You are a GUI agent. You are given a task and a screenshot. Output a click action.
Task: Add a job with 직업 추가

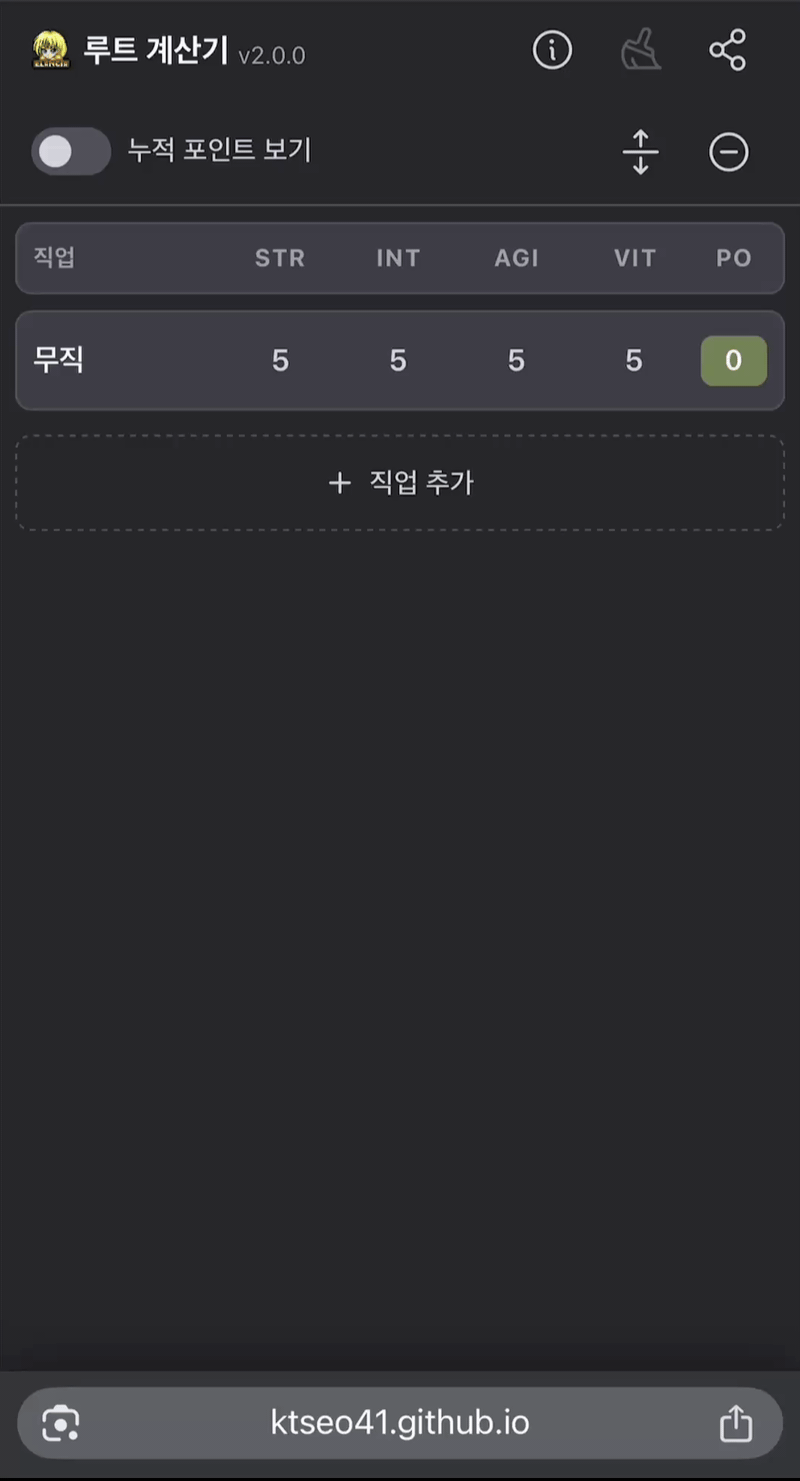400,483
